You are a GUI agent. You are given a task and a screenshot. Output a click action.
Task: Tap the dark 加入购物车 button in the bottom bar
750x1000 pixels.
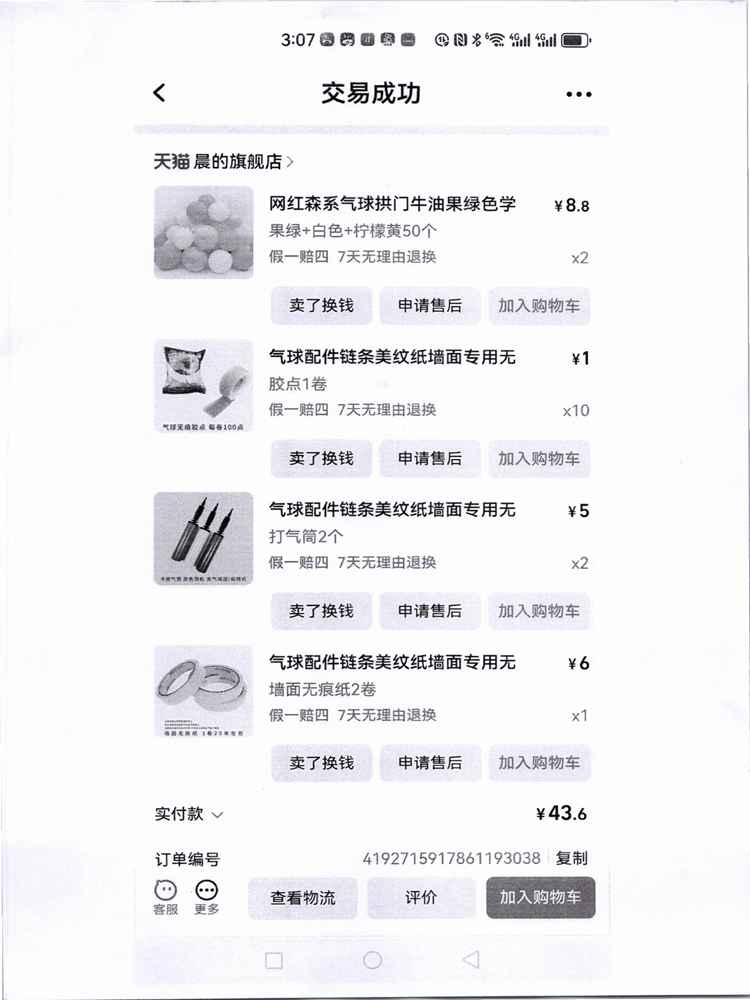540,898
